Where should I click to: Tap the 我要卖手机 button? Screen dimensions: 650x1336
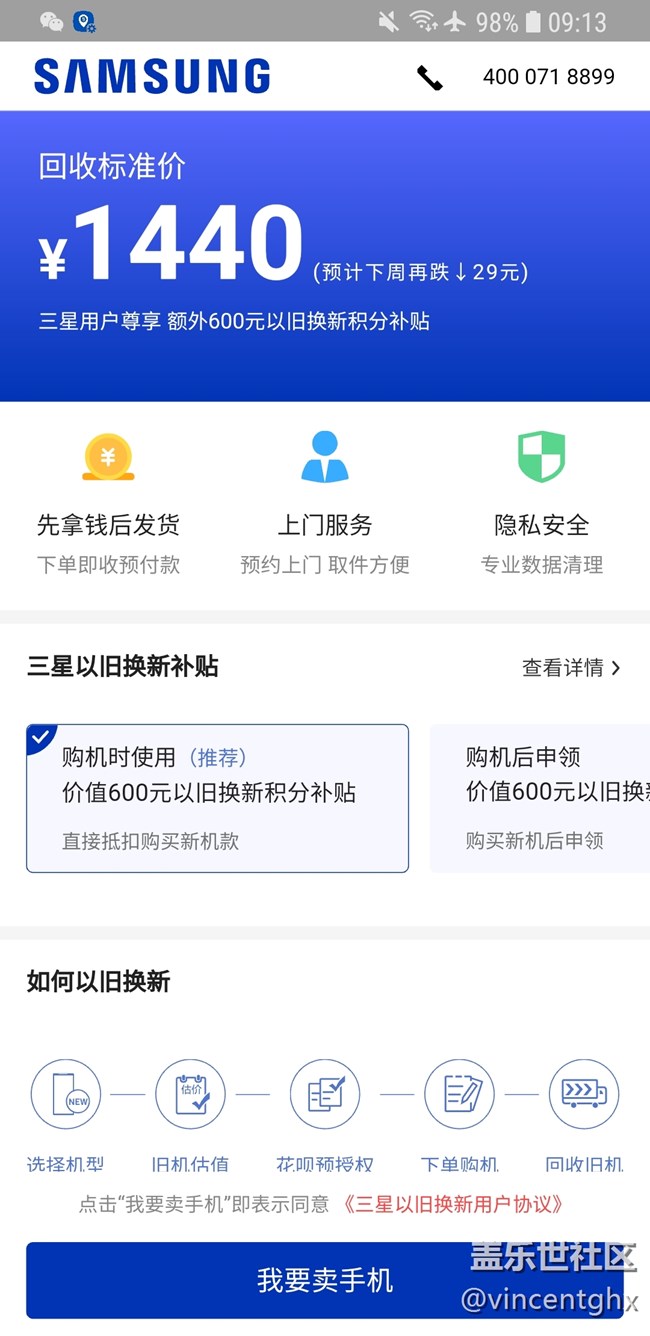point(325,1280)
